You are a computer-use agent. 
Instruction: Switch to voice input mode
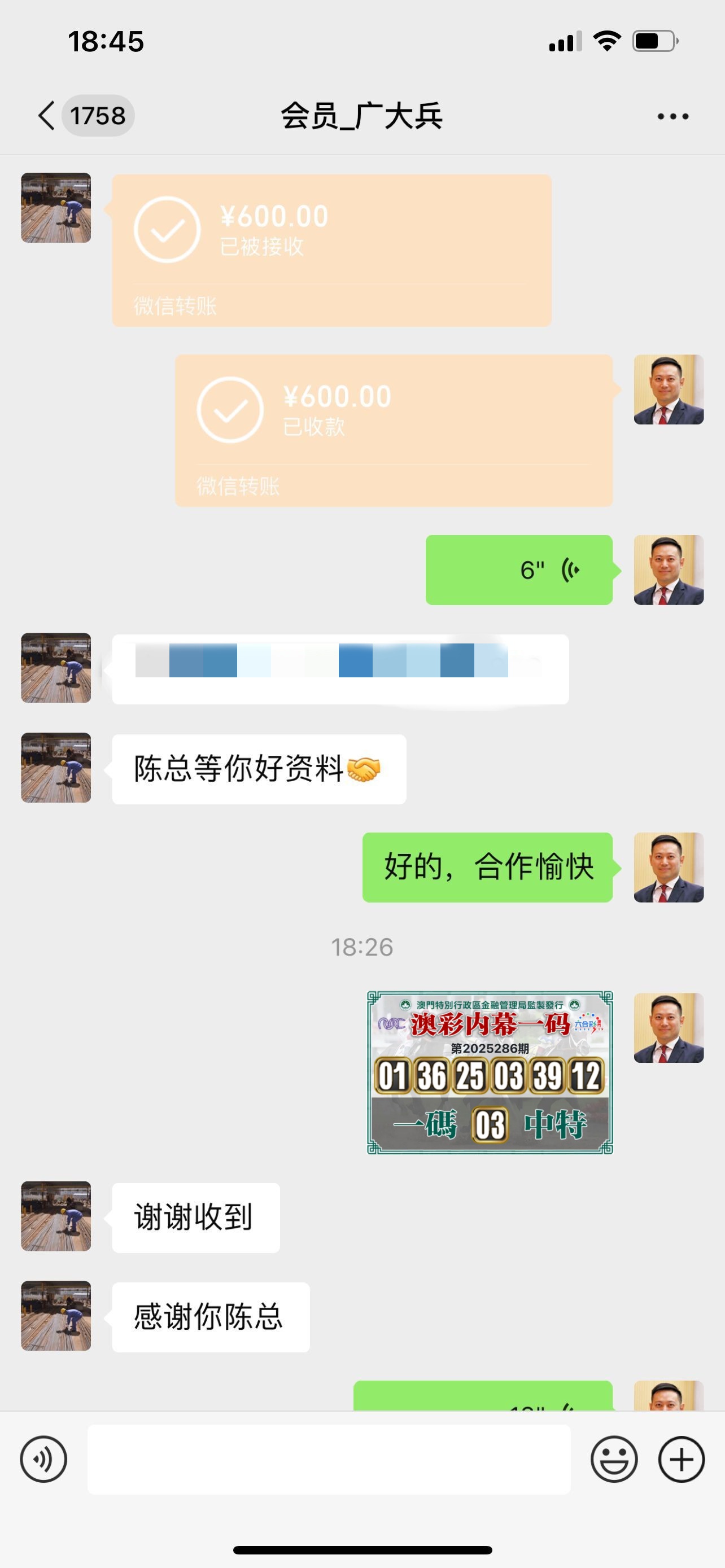click(43, 1459)
